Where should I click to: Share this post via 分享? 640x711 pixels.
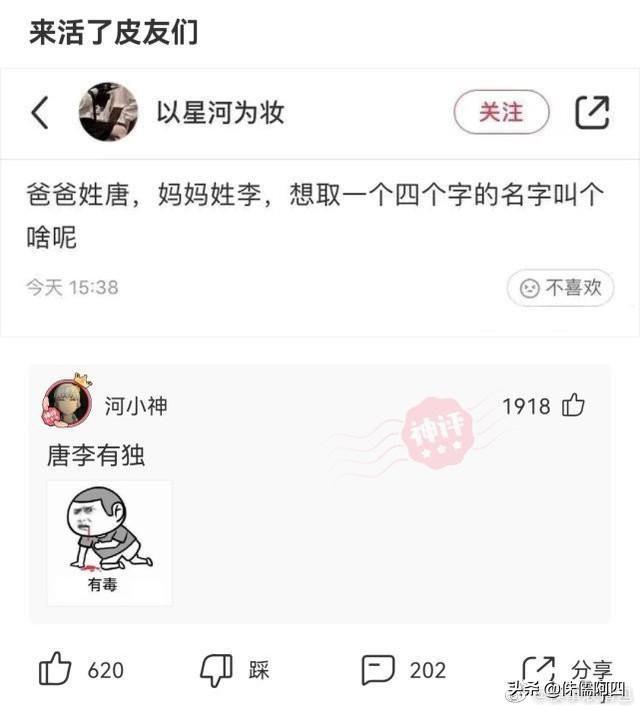(540, 669)
